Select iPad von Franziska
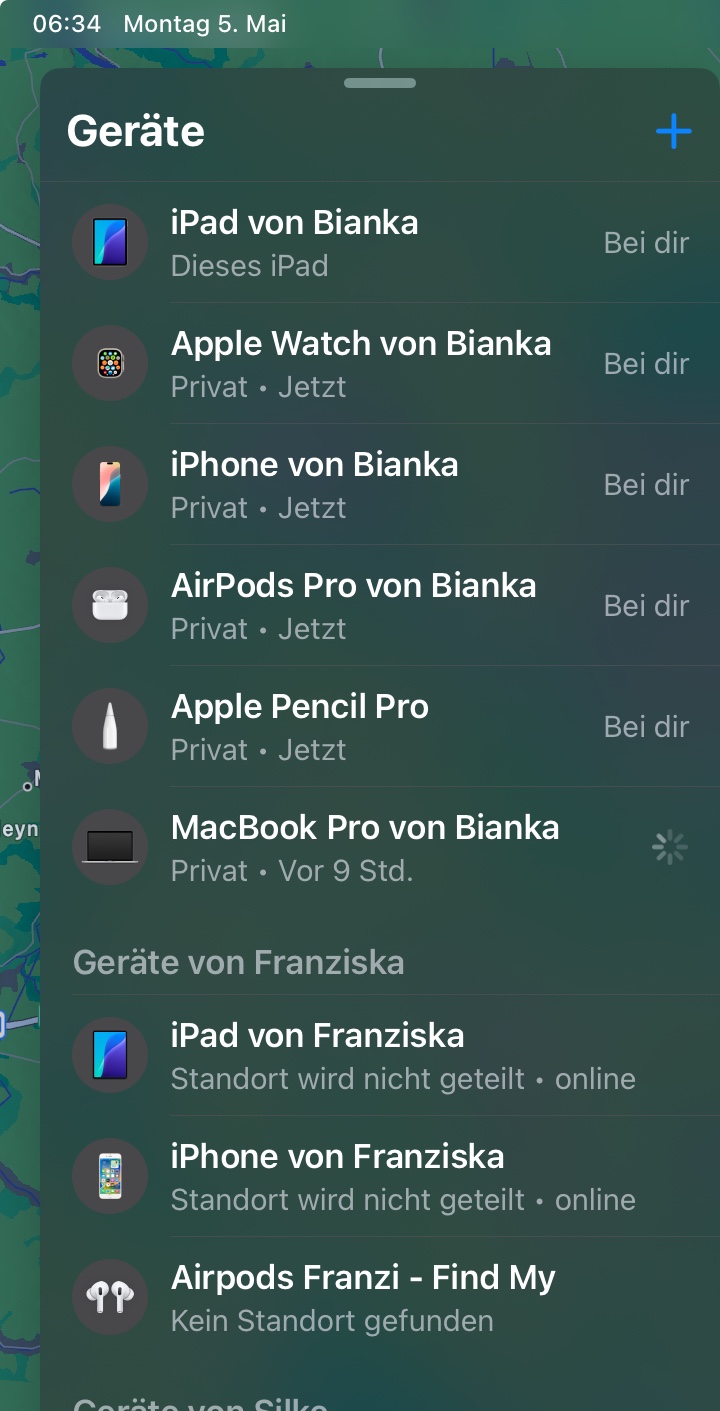This screenshot has width=720, height=1411. (x=380, y=1055)
